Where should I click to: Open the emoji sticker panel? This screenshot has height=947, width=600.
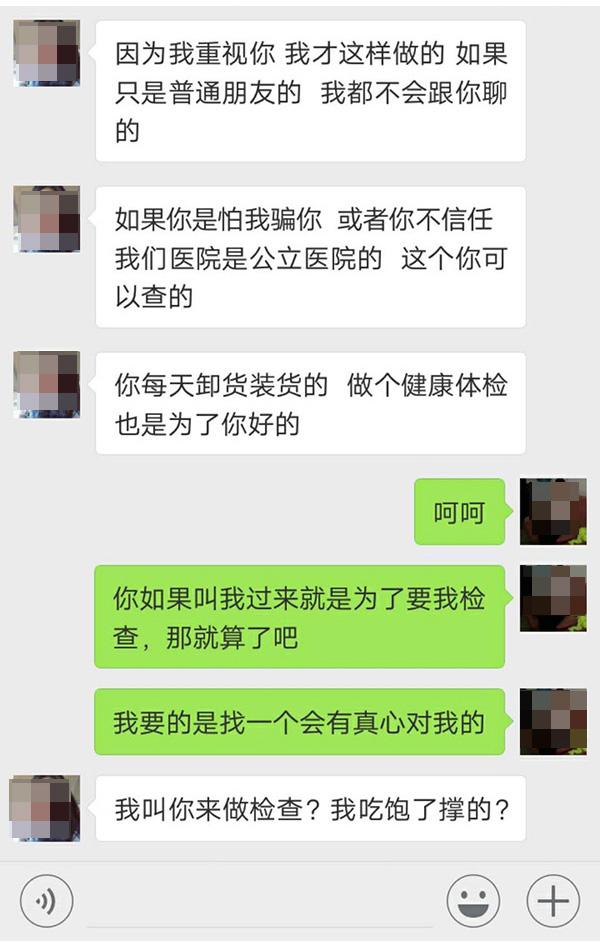(x=473, y=901)
